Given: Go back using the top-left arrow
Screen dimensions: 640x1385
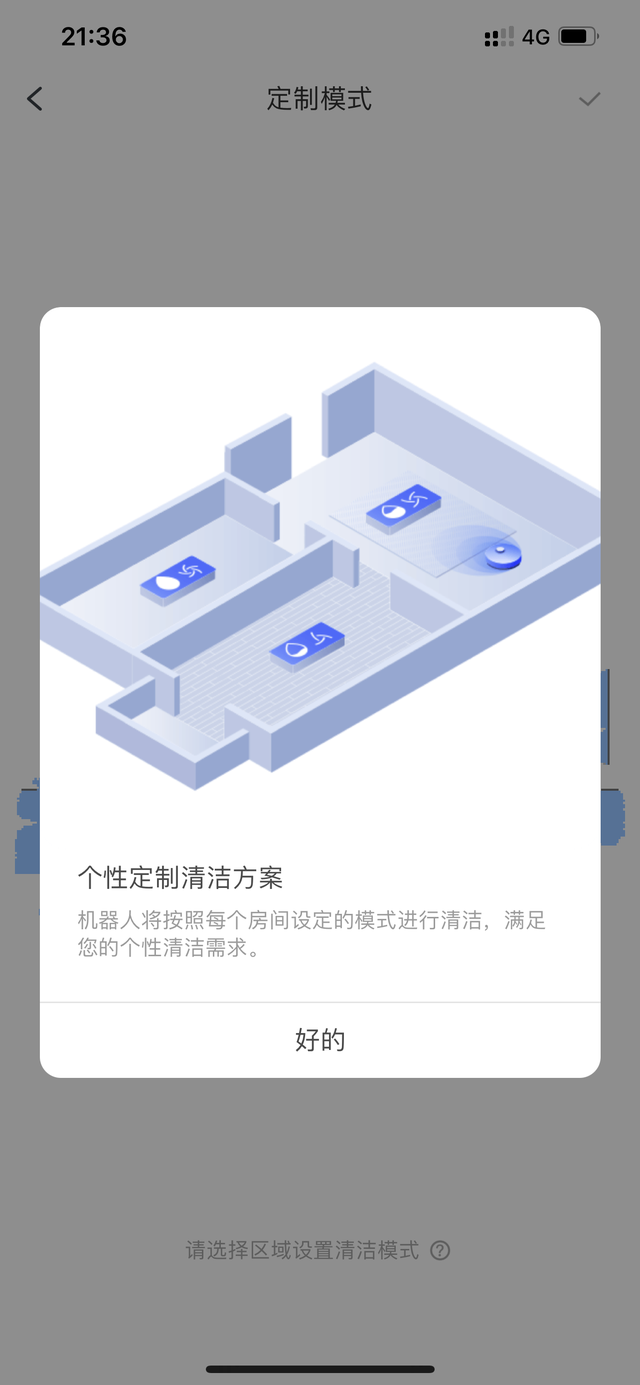Looking at the screenshot, I should 35,99.
